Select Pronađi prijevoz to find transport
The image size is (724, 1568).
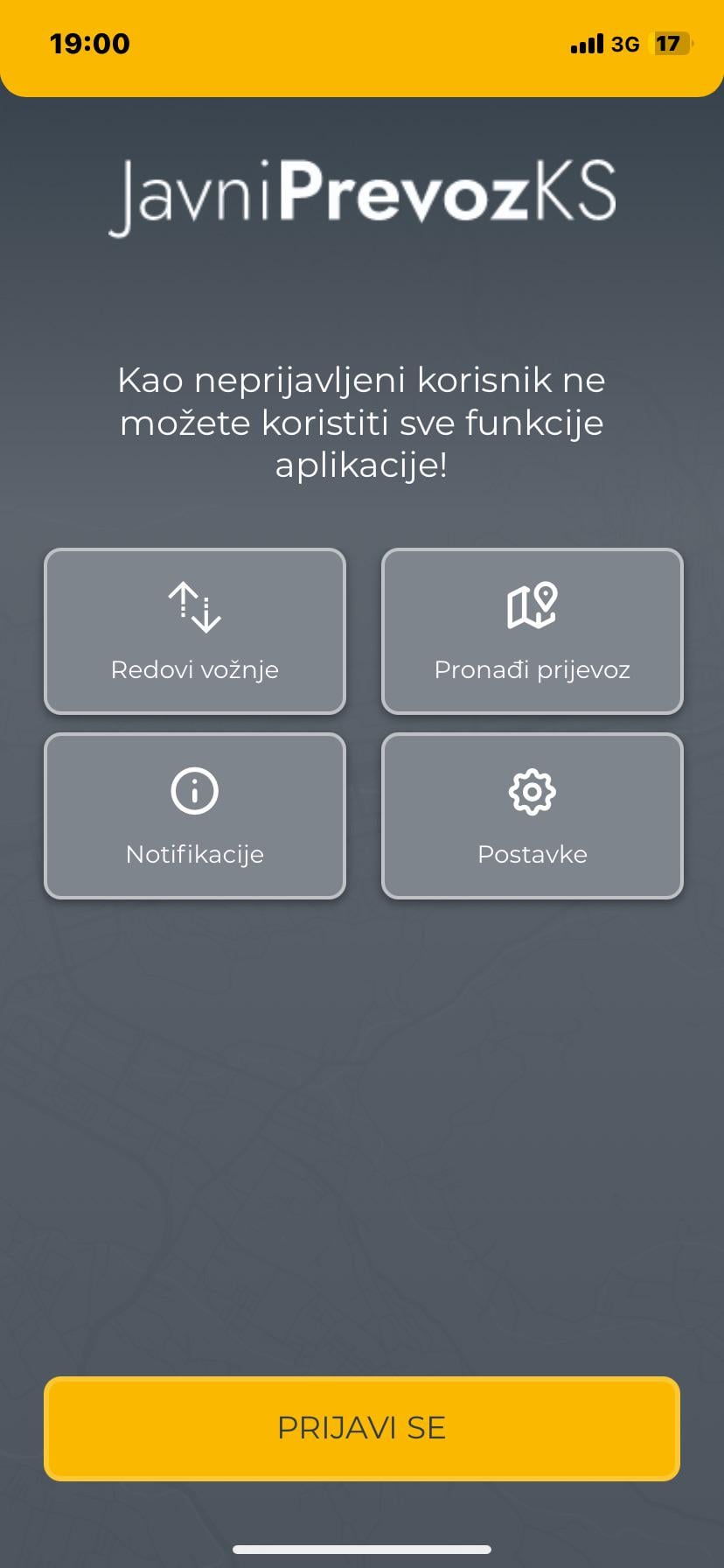532,631
